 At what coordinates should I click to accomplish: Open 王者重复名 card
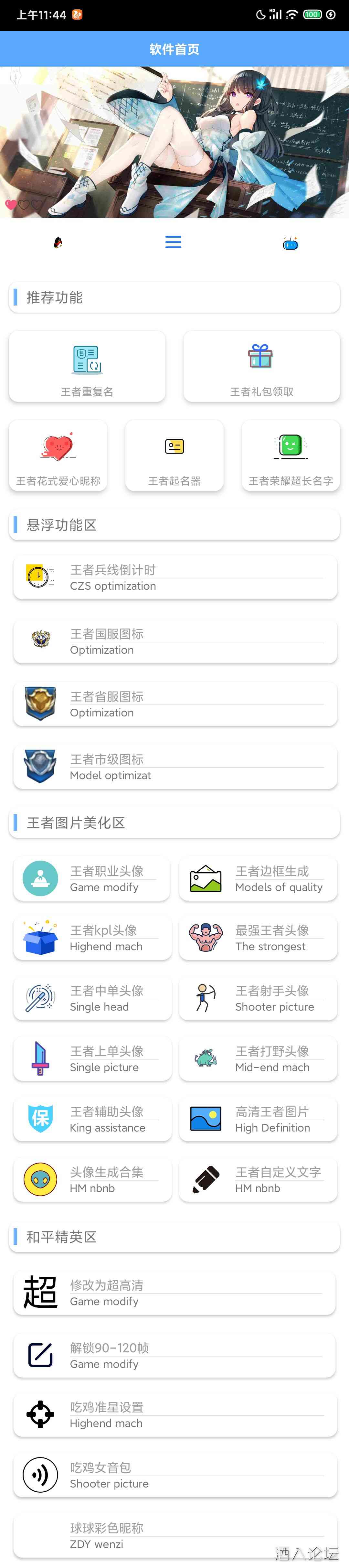tap(87, 367)
